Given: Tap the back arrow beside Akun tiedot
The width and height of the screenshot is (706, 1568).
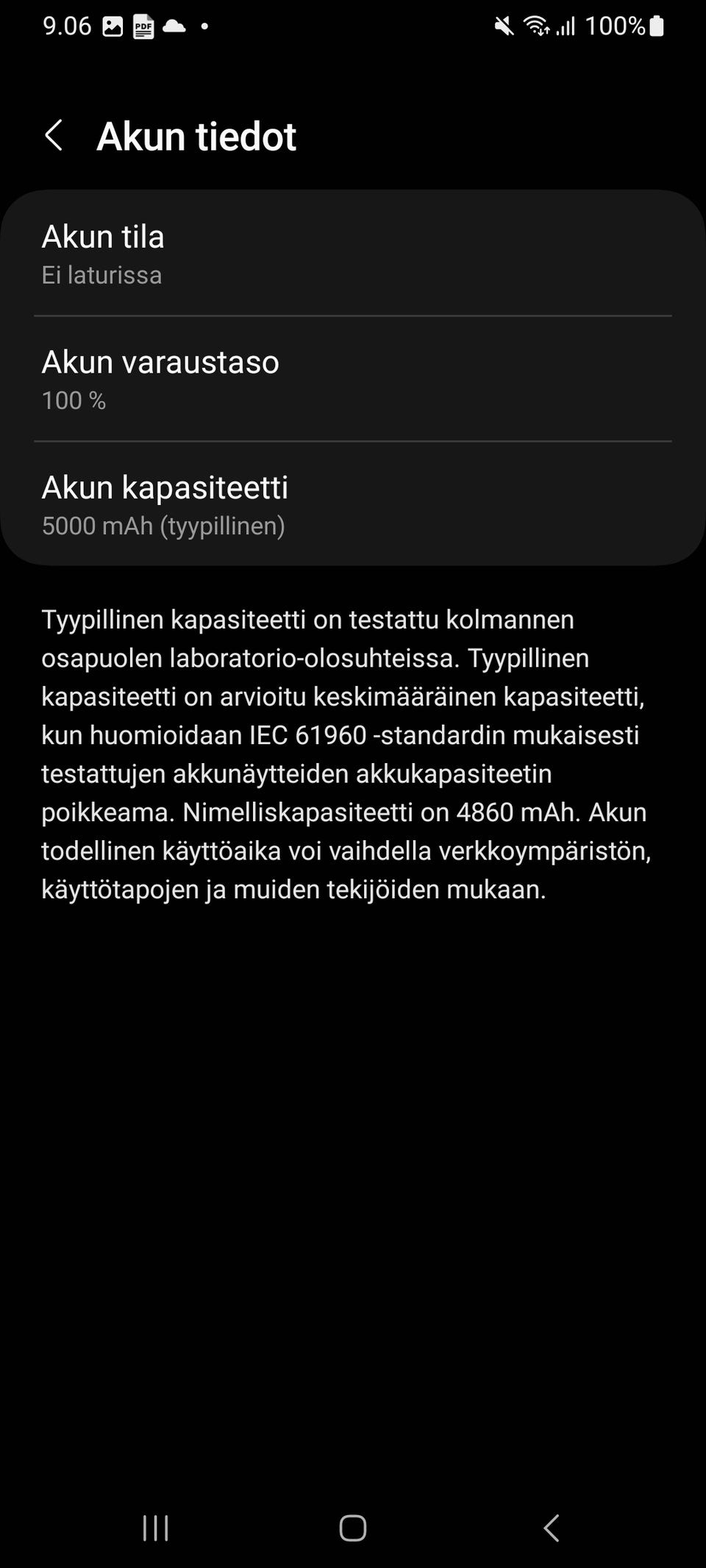Looking at the screenshot, I should click(x=54, y=136).
